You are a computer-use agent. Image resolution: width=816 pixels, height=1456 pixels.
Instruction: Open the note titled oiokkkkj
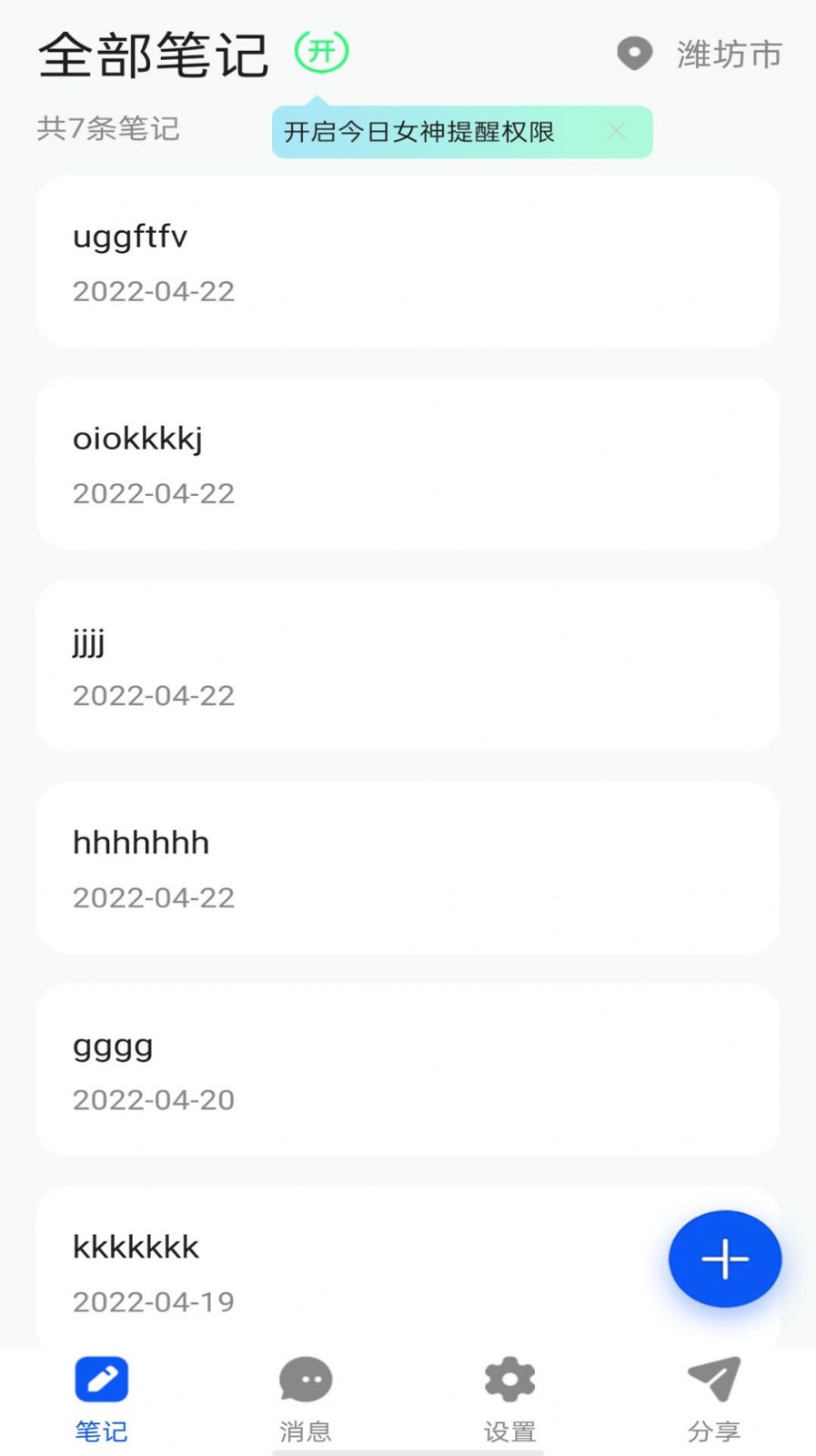click(408, 464)
